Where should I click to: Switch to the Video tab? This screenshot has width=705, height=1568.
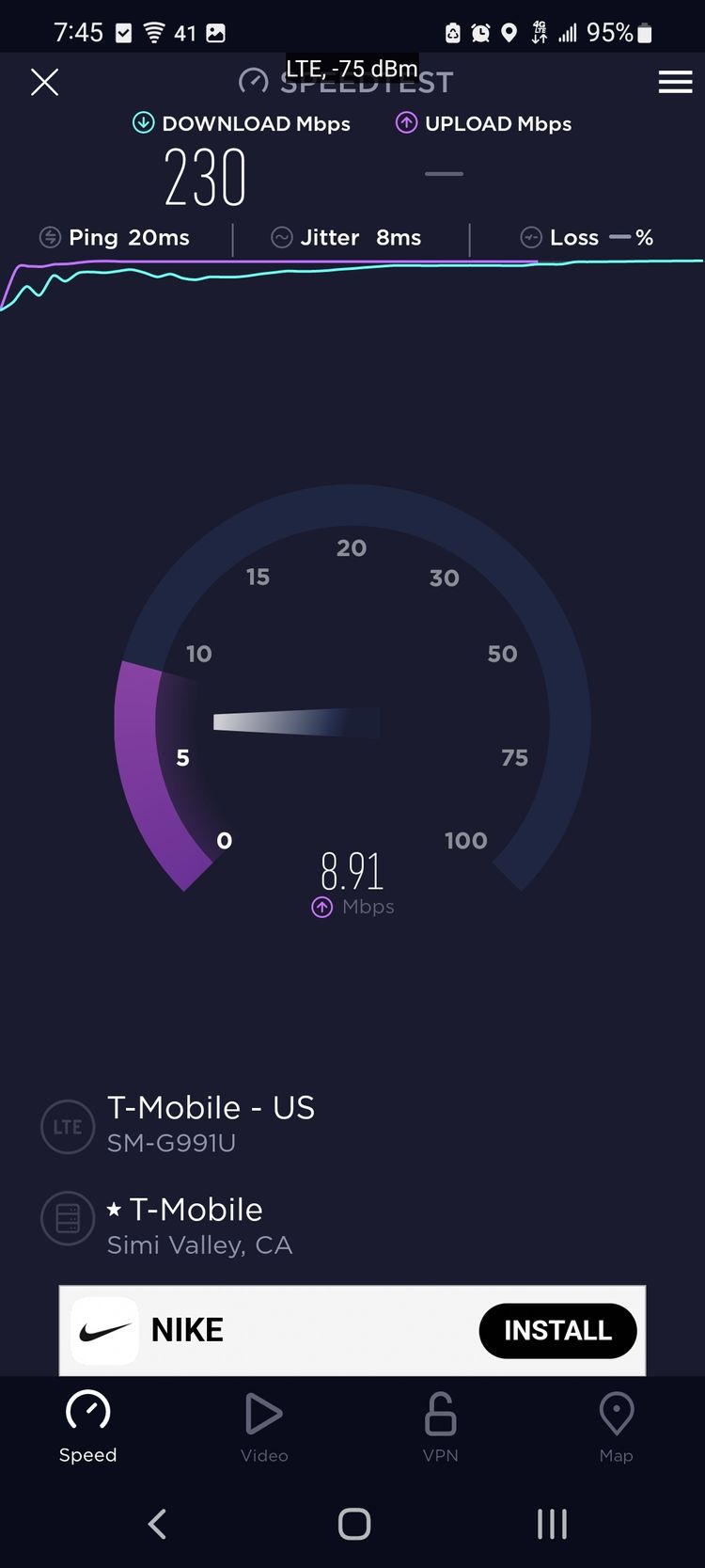(x=264, y=1428)
